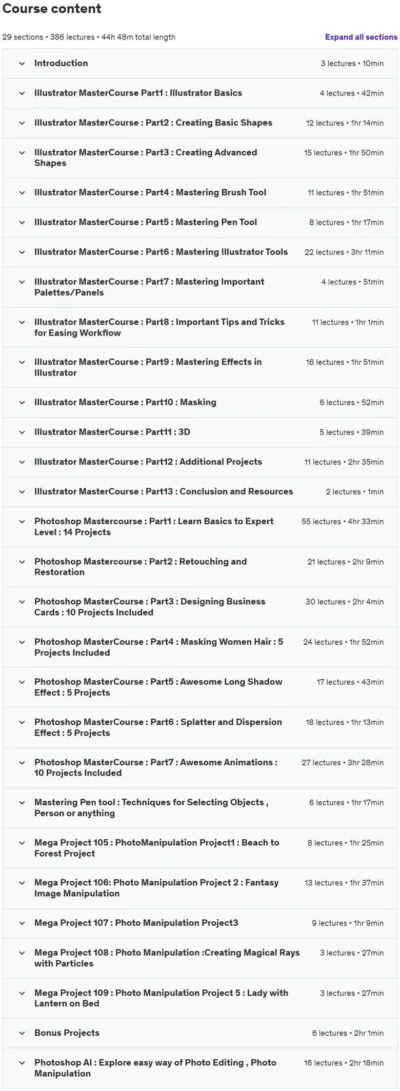Tap the Expand all sections link

click(361, 37)
